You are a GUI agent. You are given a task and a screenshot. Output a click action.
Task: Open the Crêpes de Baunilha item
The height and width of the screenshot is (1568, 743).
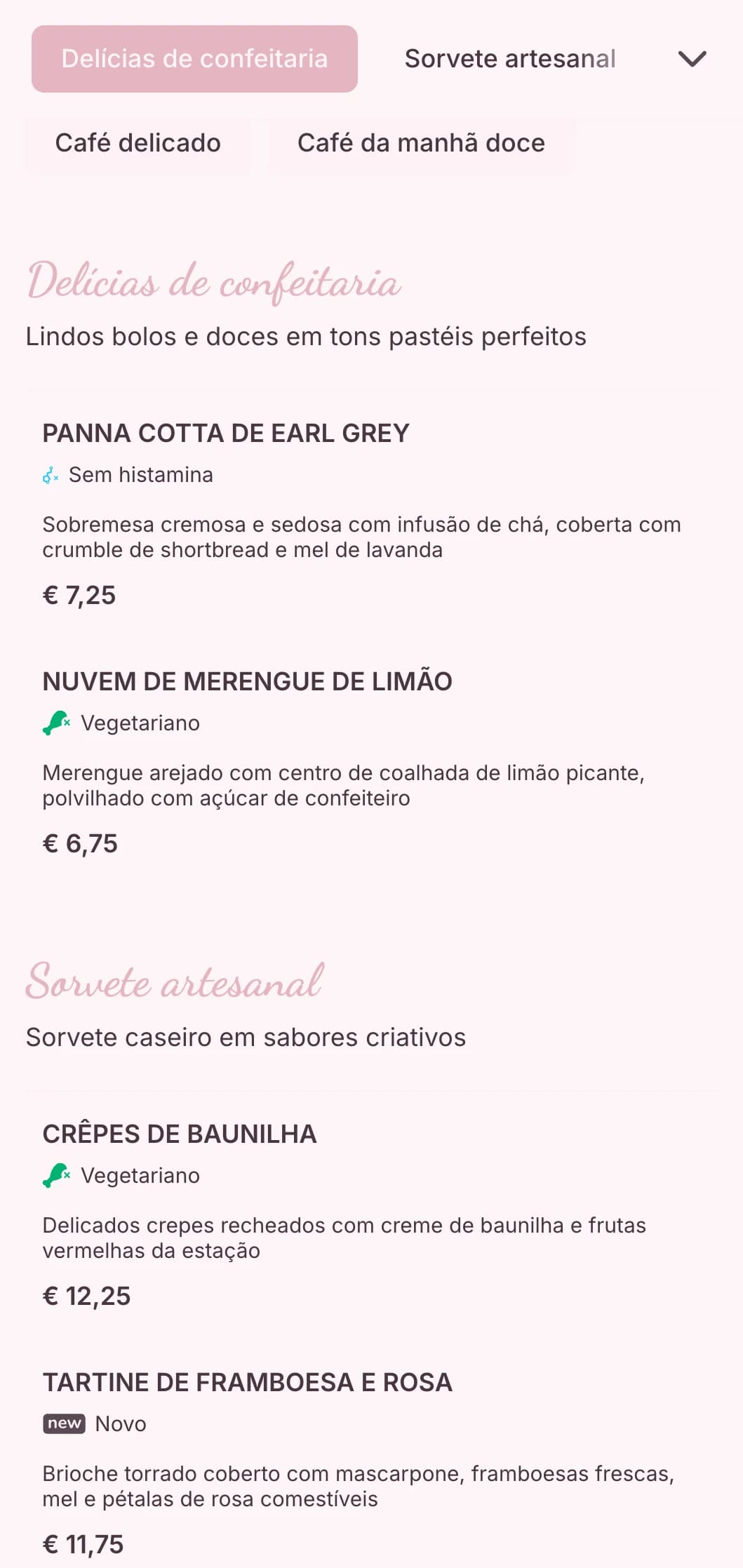pyautogui.click(x=180, y=1134)
